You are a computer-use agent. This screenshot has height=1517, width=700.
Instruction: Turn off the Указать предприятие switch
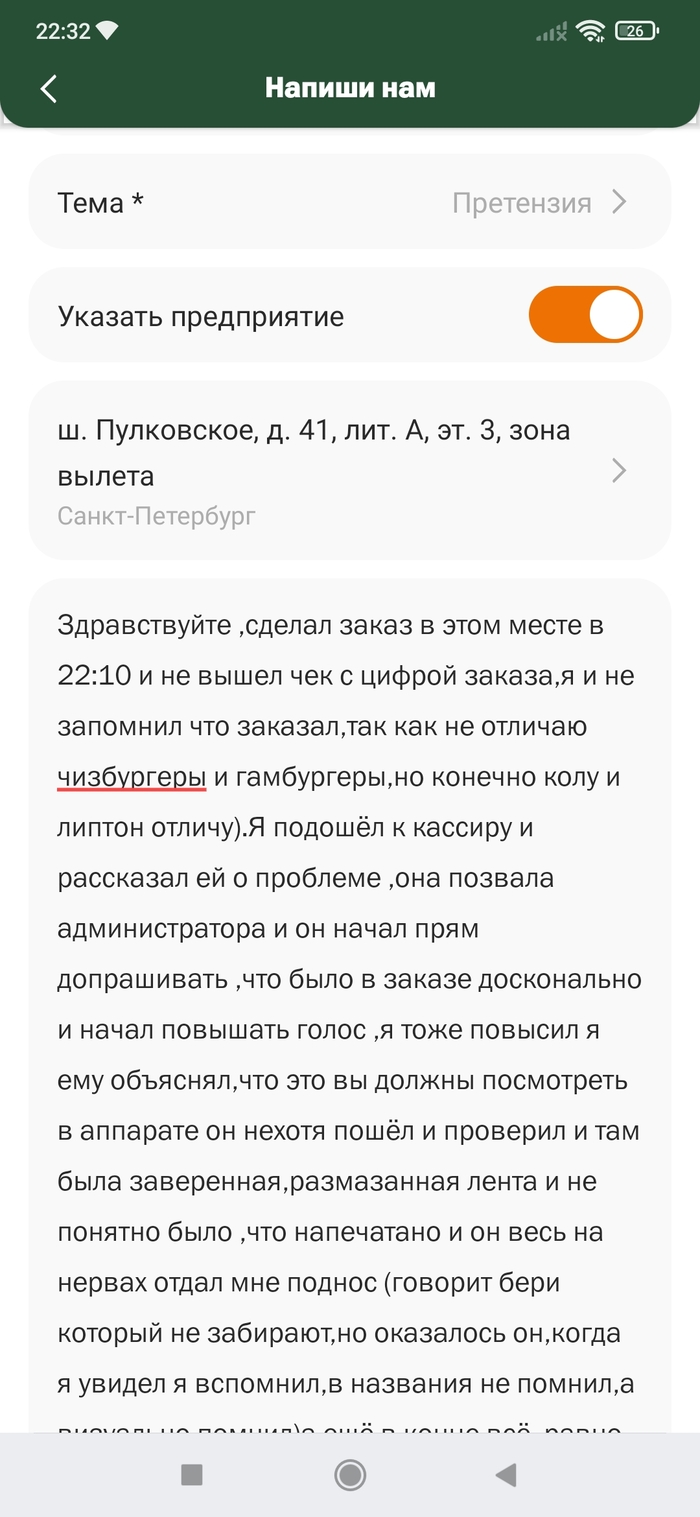(585, 316)
